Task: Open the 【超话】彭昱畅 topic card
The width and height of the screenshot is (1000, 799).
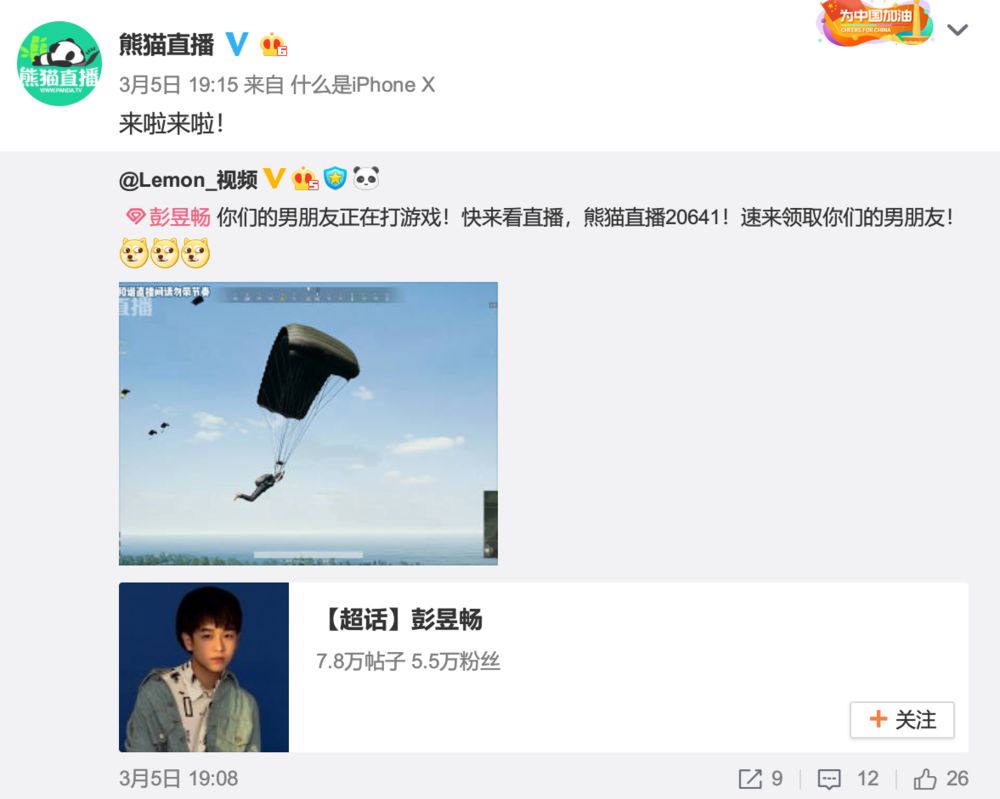Action: [x=403, y=620]
